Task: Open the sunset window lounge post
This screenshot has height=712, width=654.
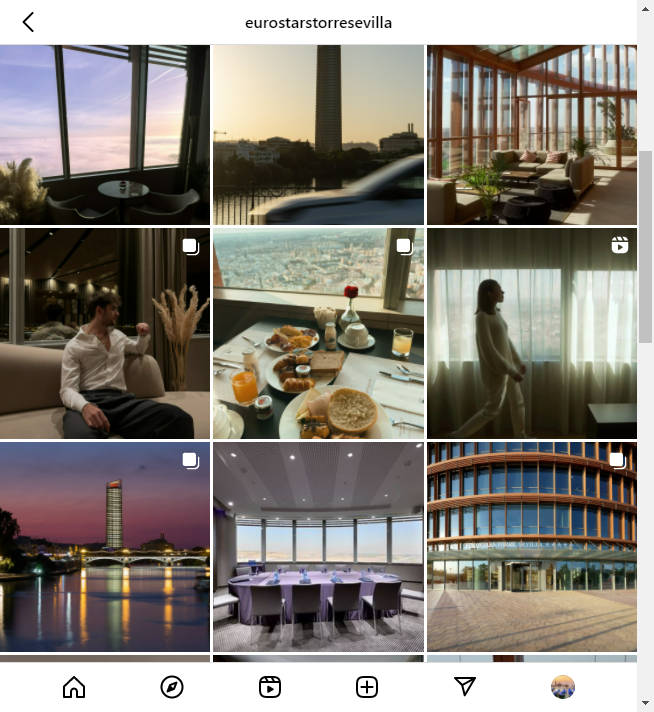Action: [105, 135]
